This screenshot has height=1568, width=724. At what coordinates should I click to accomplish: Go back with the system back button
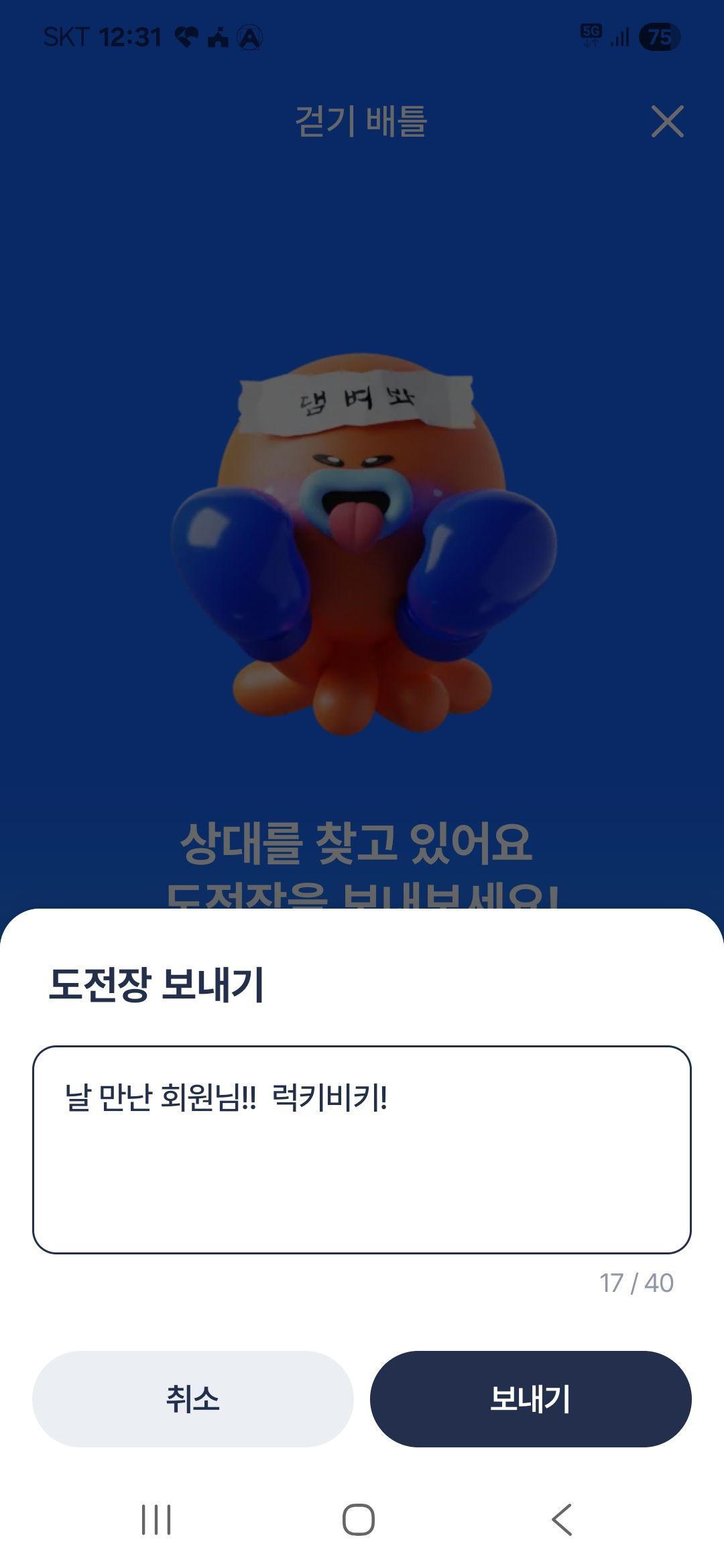pyautogui.click(x=562, y=1519)
